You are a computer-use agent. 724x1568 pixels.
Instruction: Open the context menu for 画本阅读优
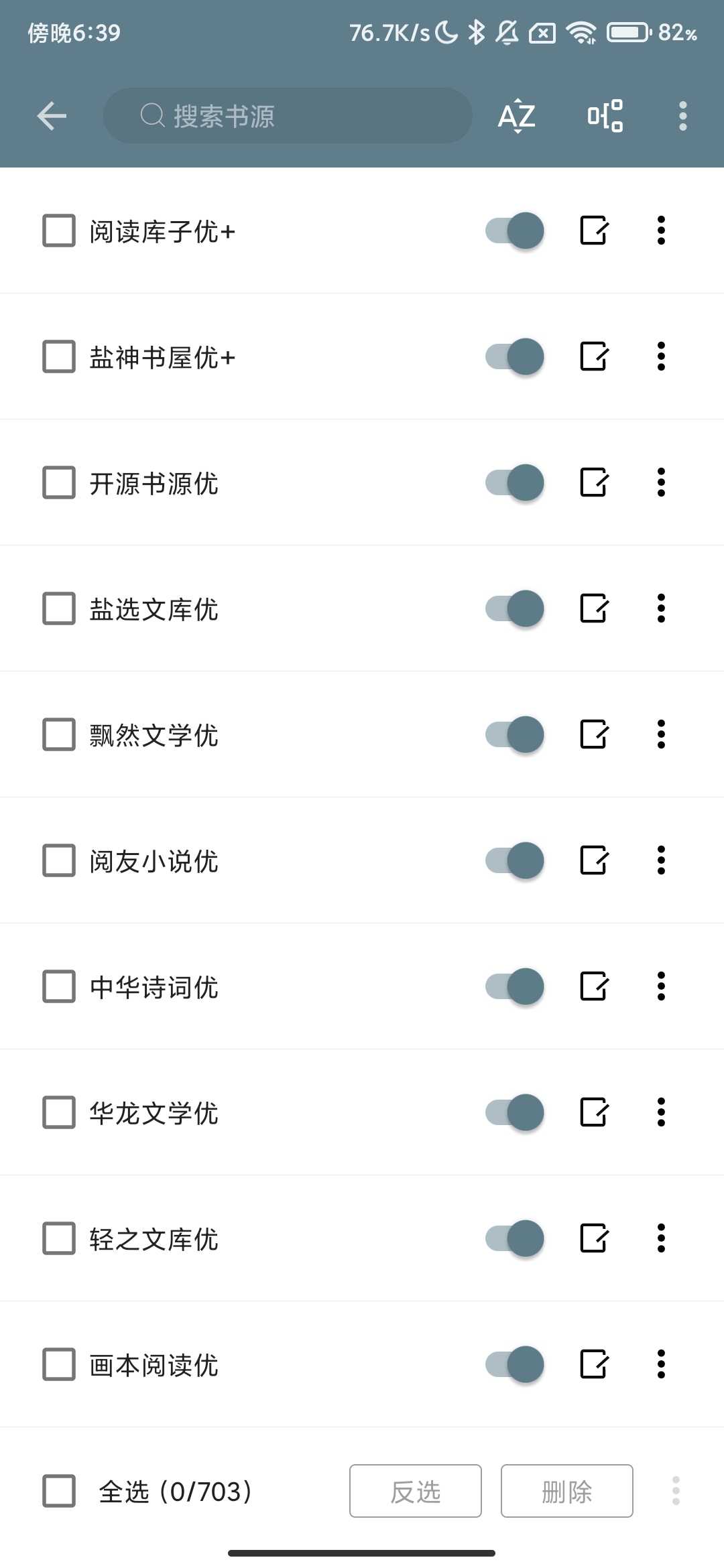(x=661, y=1364)
